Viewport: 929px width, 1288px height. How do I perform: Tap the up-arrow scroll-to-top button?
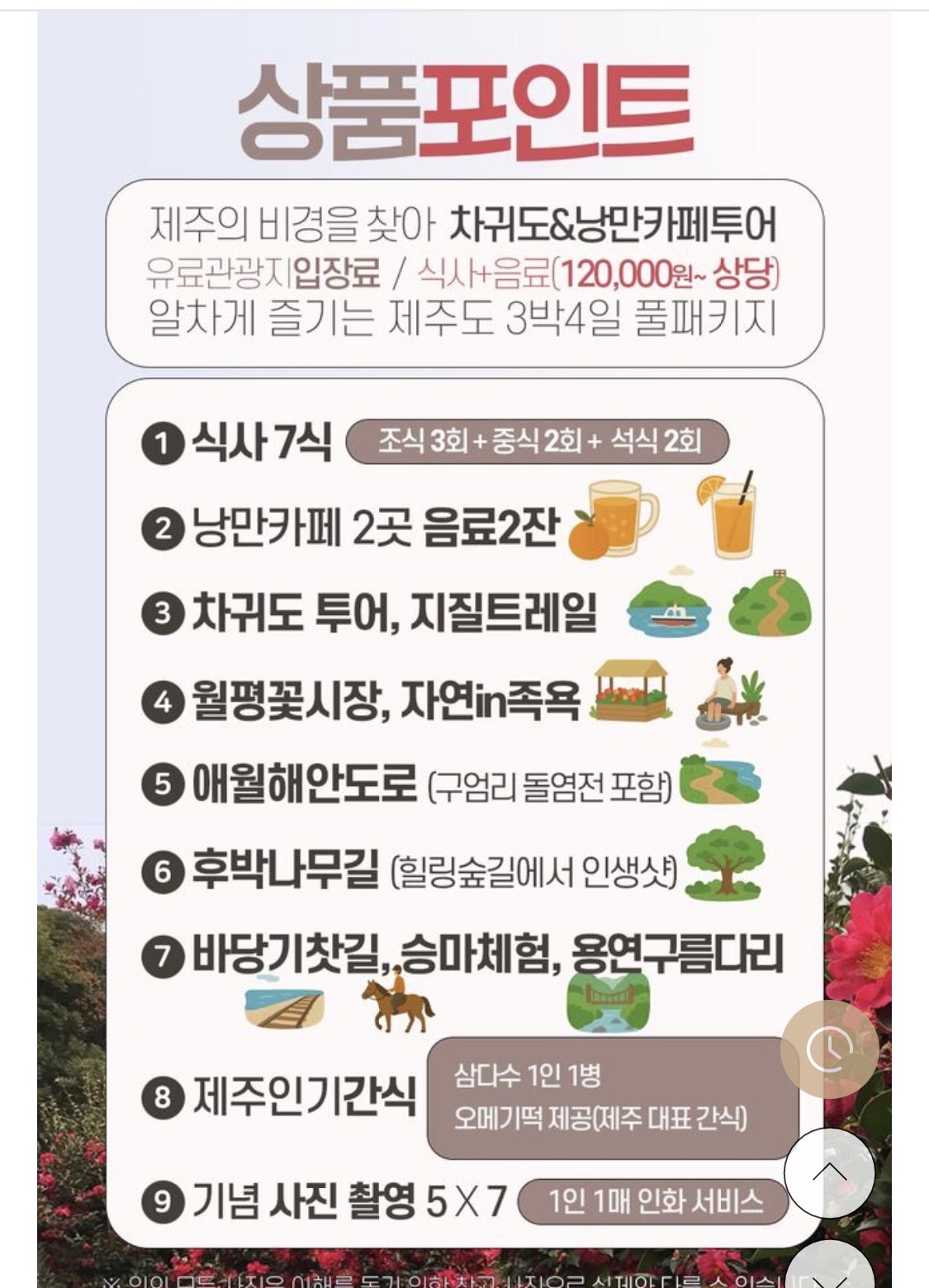[829, 1172]
